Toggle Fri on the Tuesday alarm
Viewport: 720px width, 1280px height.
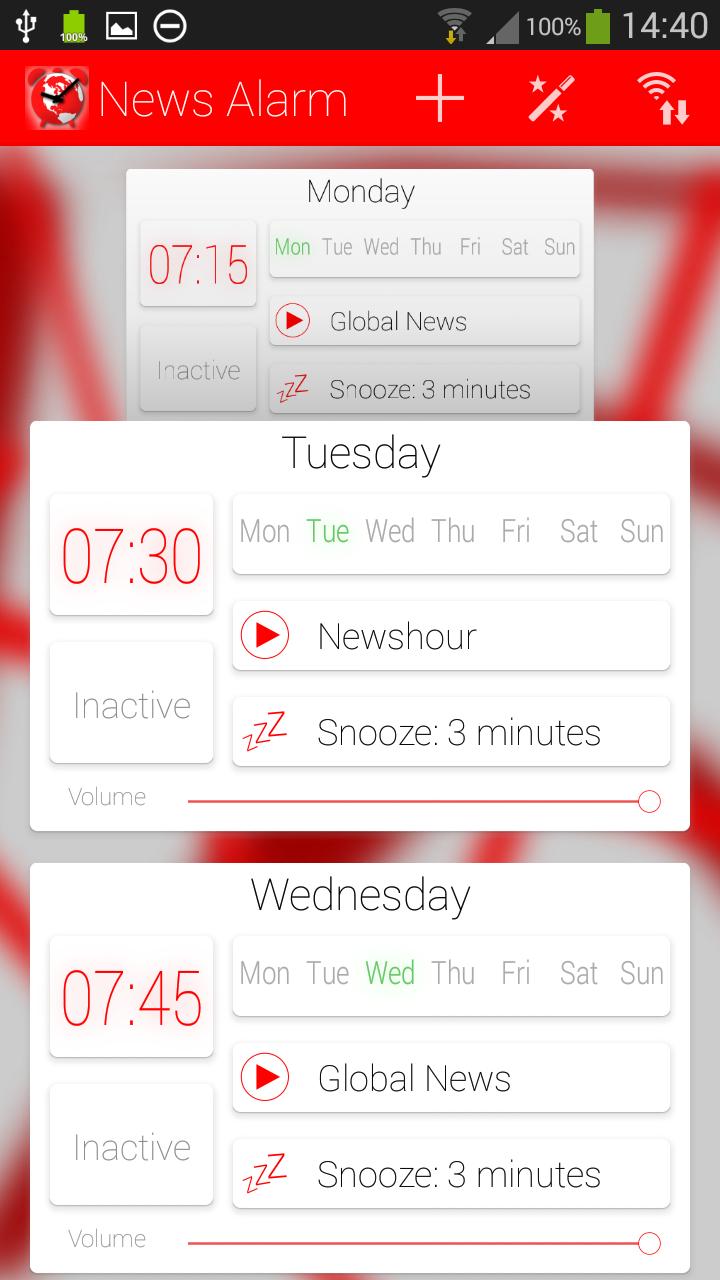[516, 532]
